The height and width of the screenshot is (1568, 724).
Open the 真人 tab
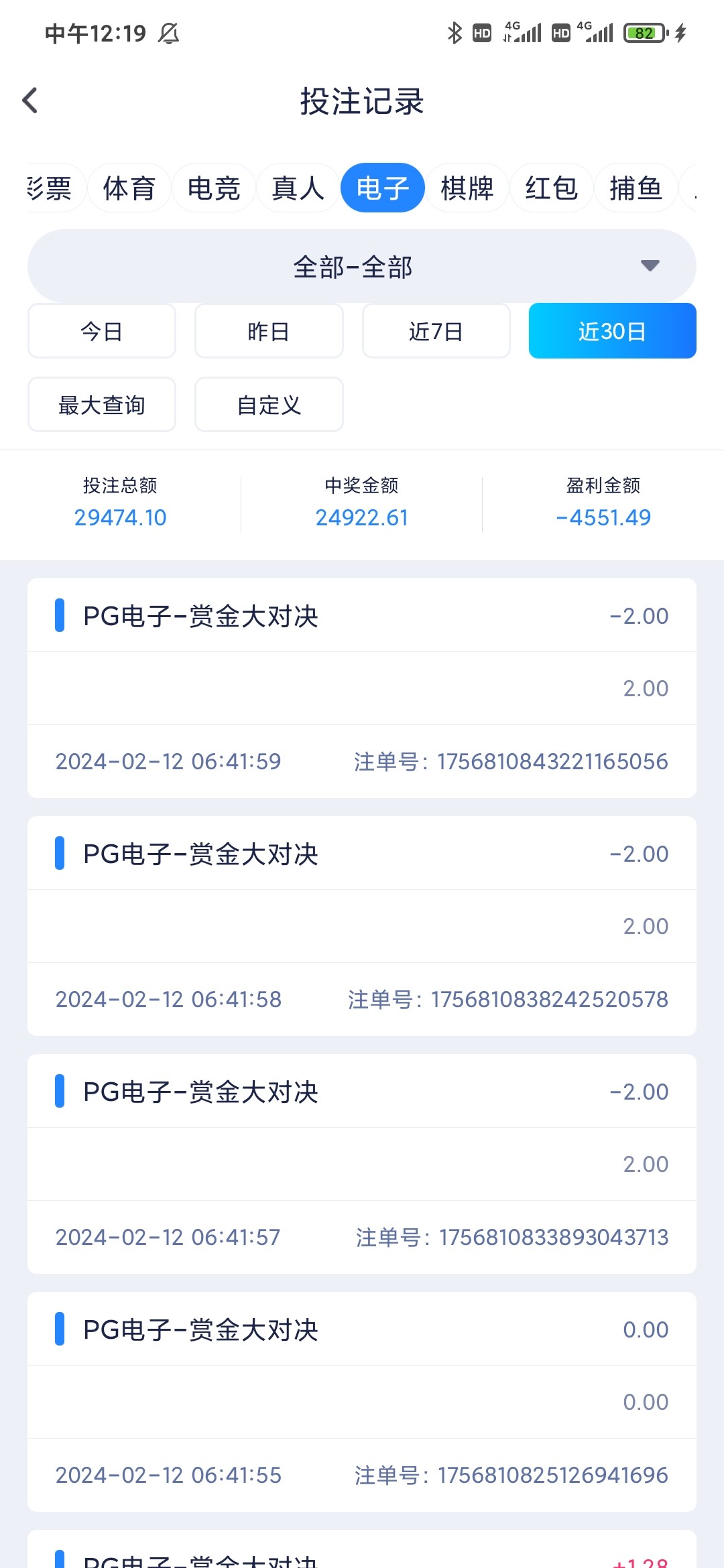coord(298,188)
